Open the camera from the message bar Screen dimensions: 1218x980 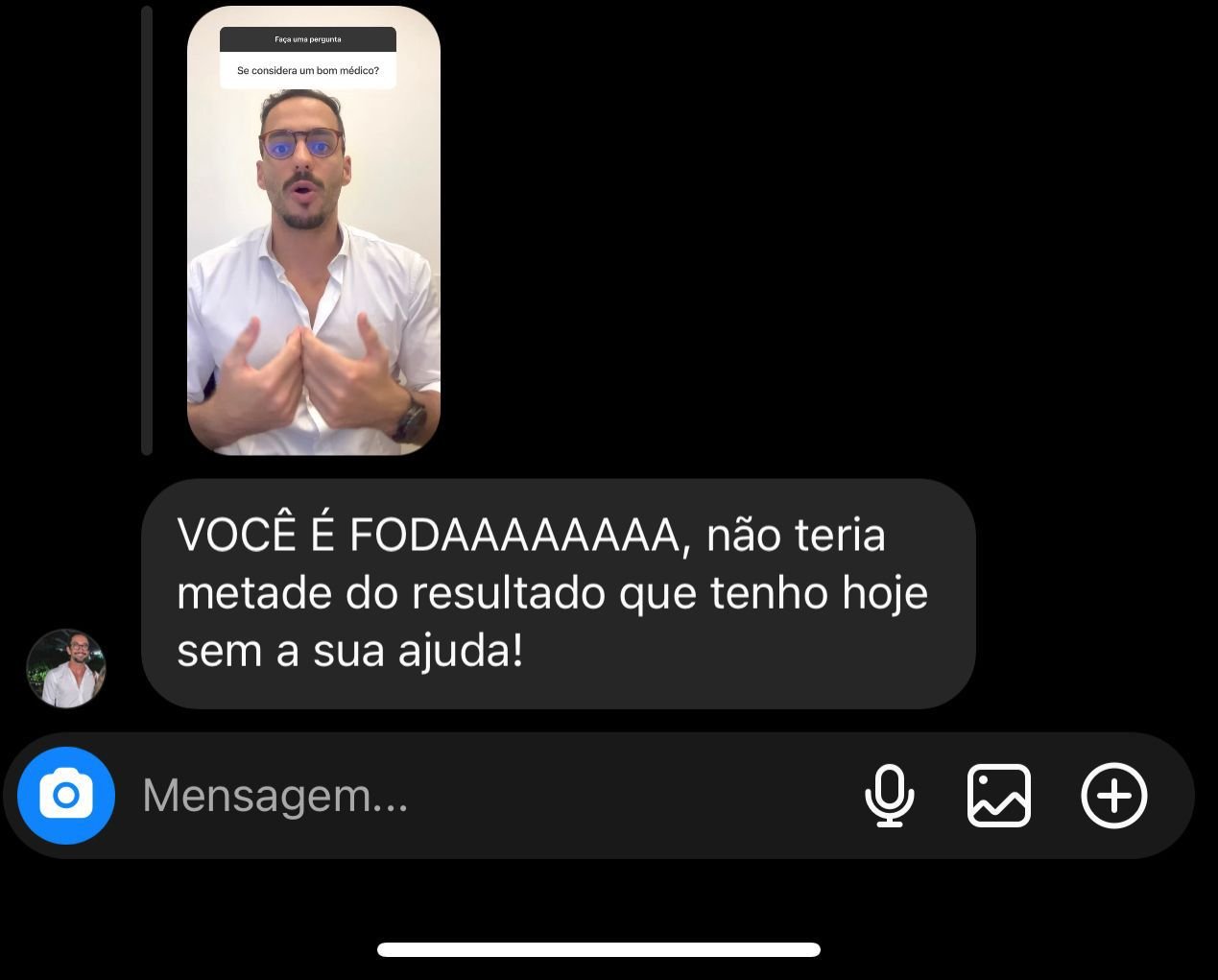tap(66, 796)
